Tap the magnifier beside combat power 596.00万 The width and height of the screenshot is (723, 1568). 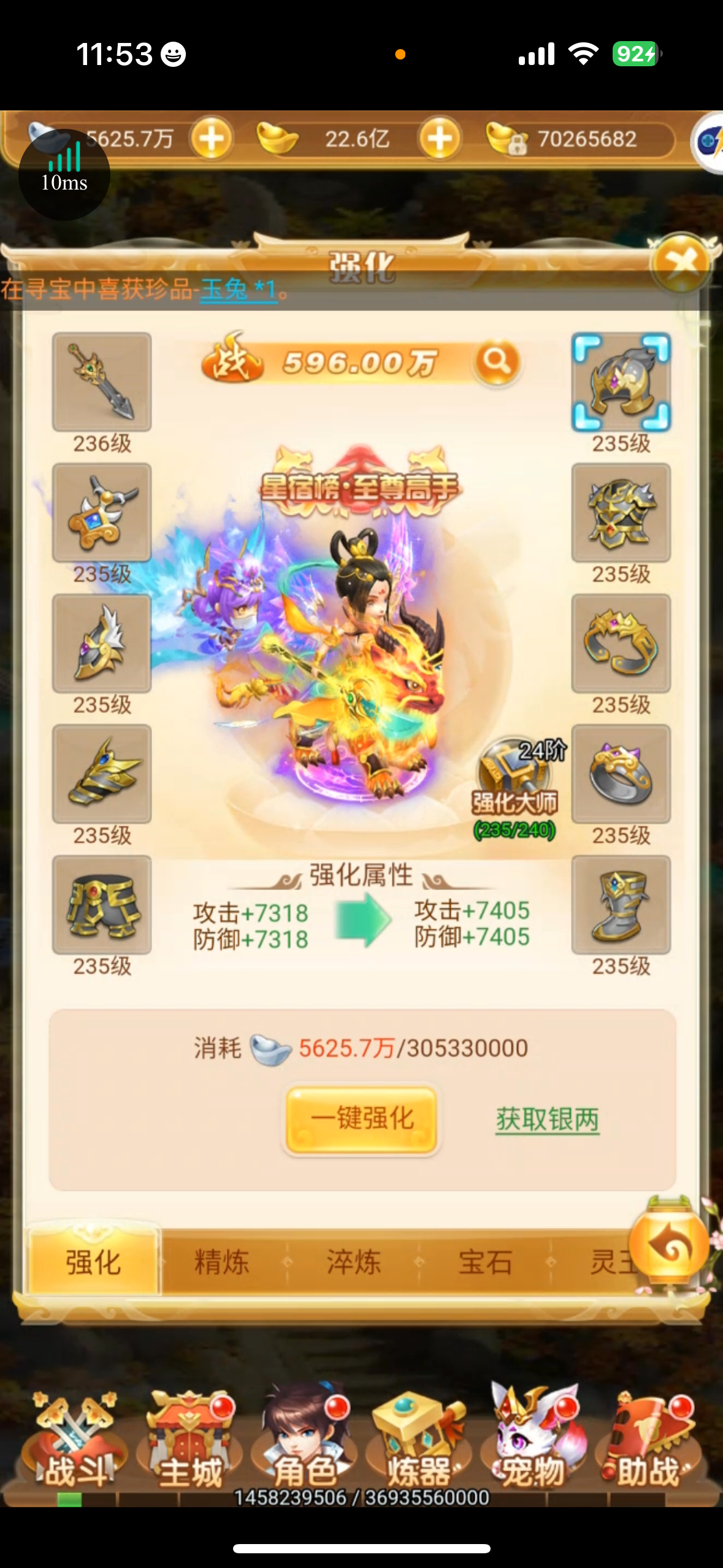coord(497,363)
